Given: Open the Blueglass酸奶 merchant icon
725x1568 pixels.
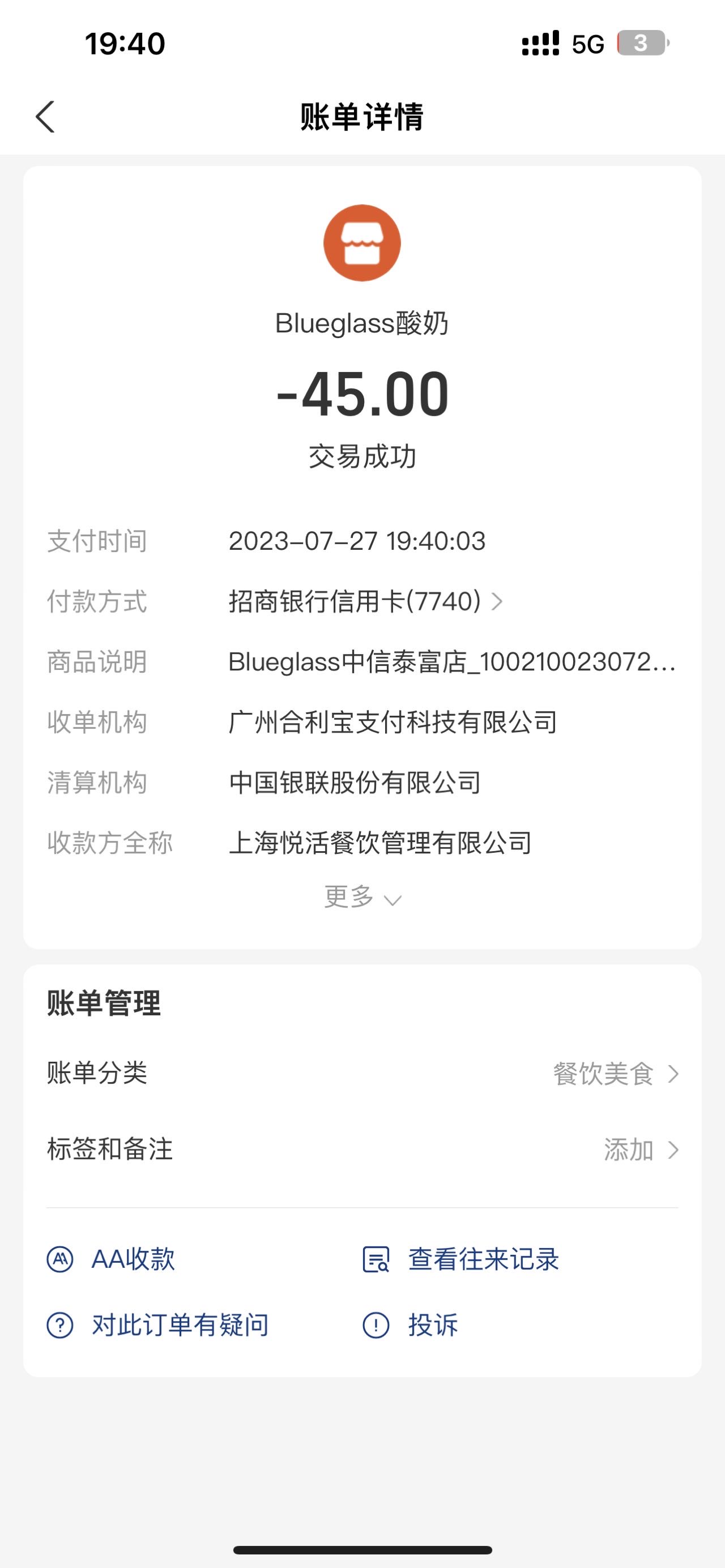Looking at the screenshot, I should 362,243.
